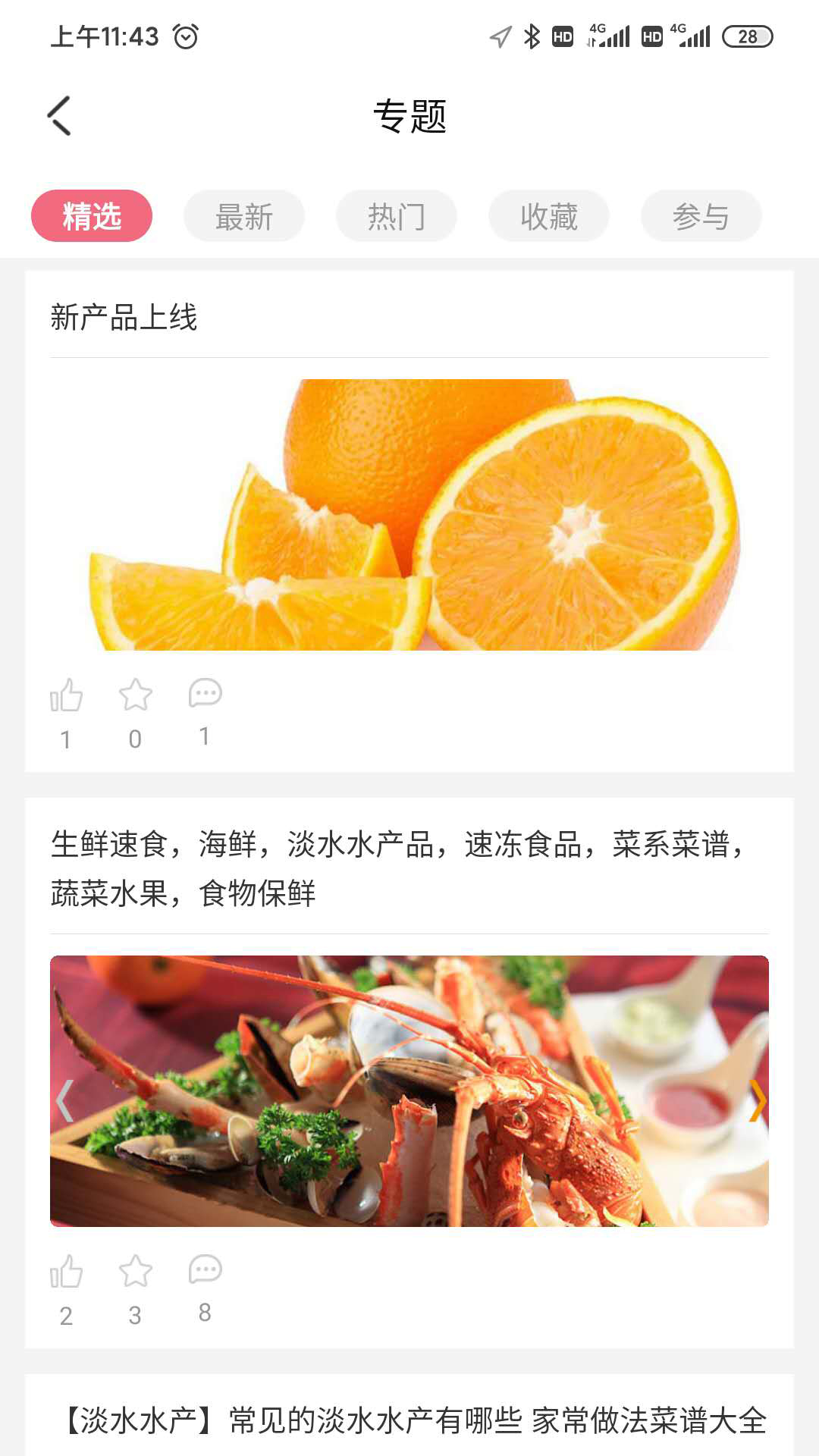
Task: View comments on the 生鲜速食 post
Action: click(x=205, y=1270)
